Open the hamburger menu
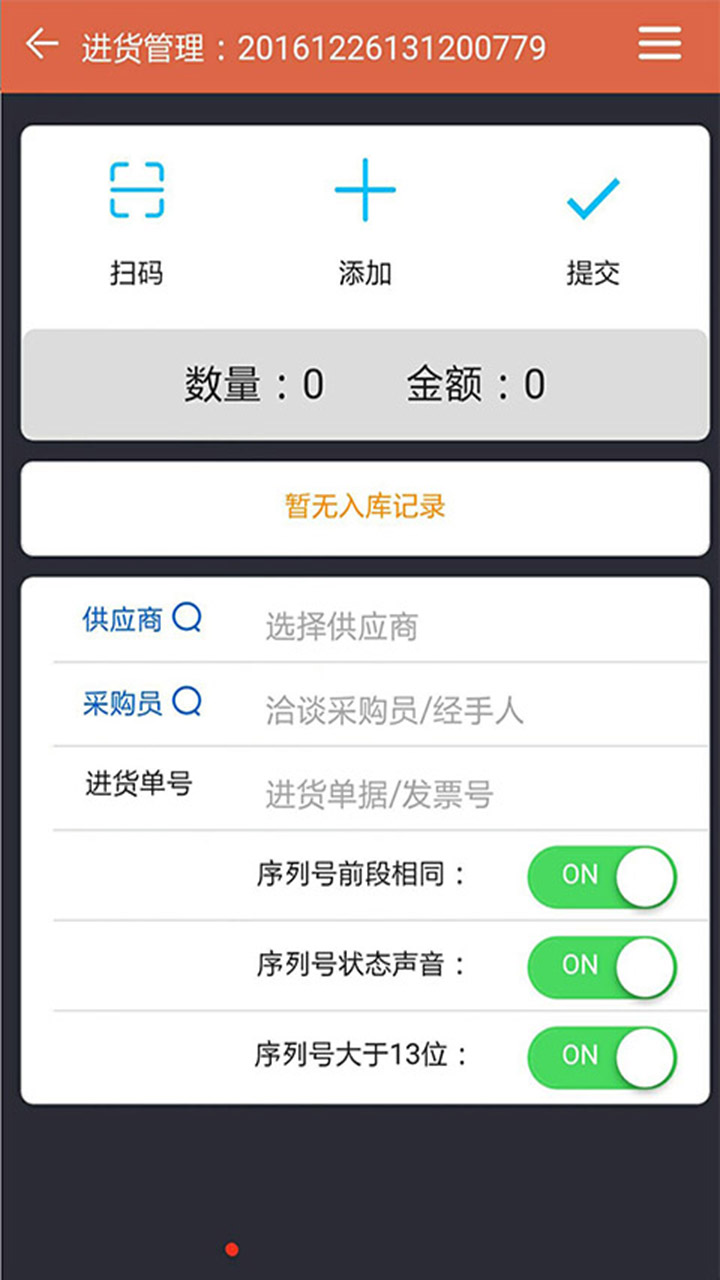 [x=660, y=44]
